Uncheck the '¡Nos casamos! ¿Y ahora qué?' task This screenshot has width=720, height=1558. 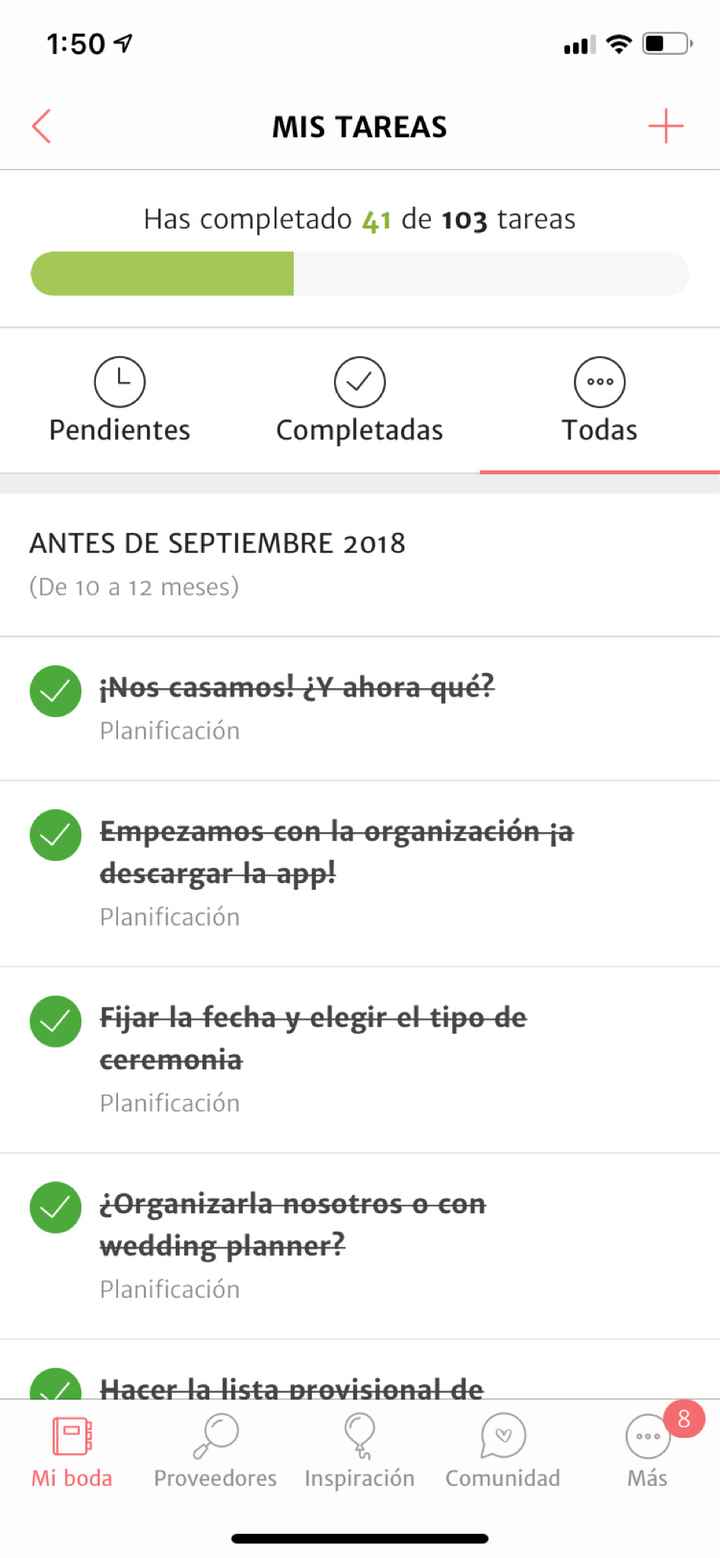click(x=56, y=690)
